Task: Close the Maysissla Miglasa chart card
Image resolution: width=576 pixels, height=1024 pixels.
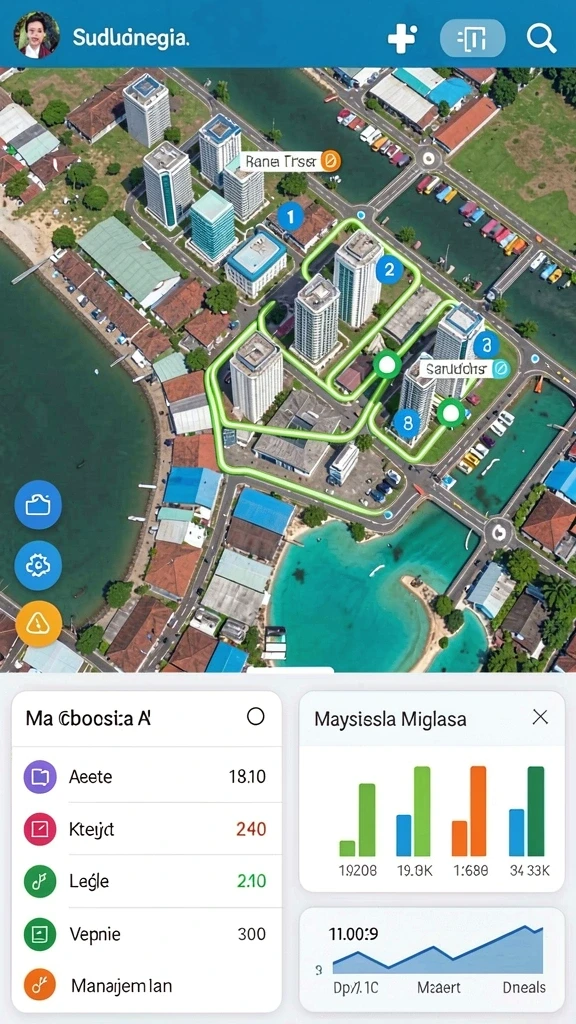Action: click(540, 718)
